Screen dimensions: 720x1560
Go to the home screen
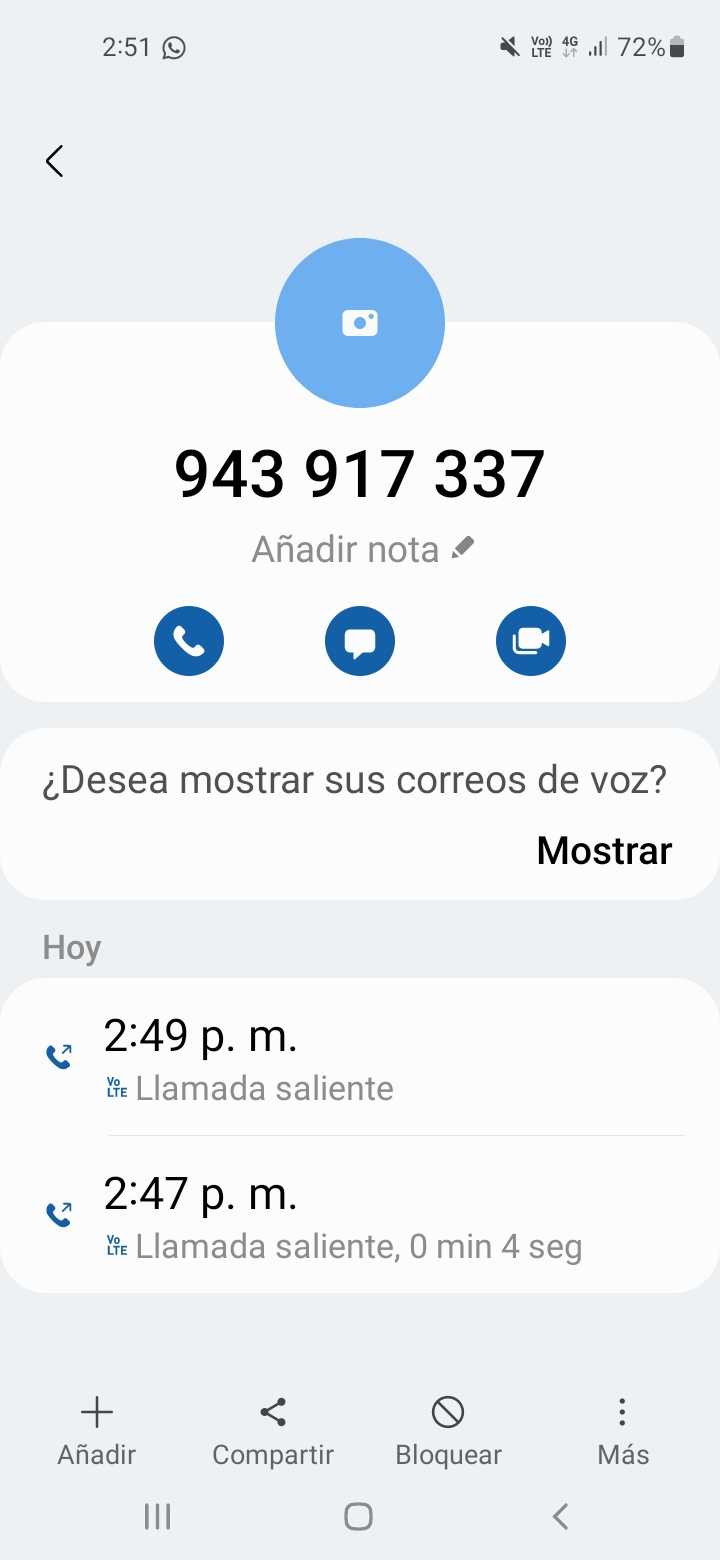pyautogui.click(x=358, y=1517)
